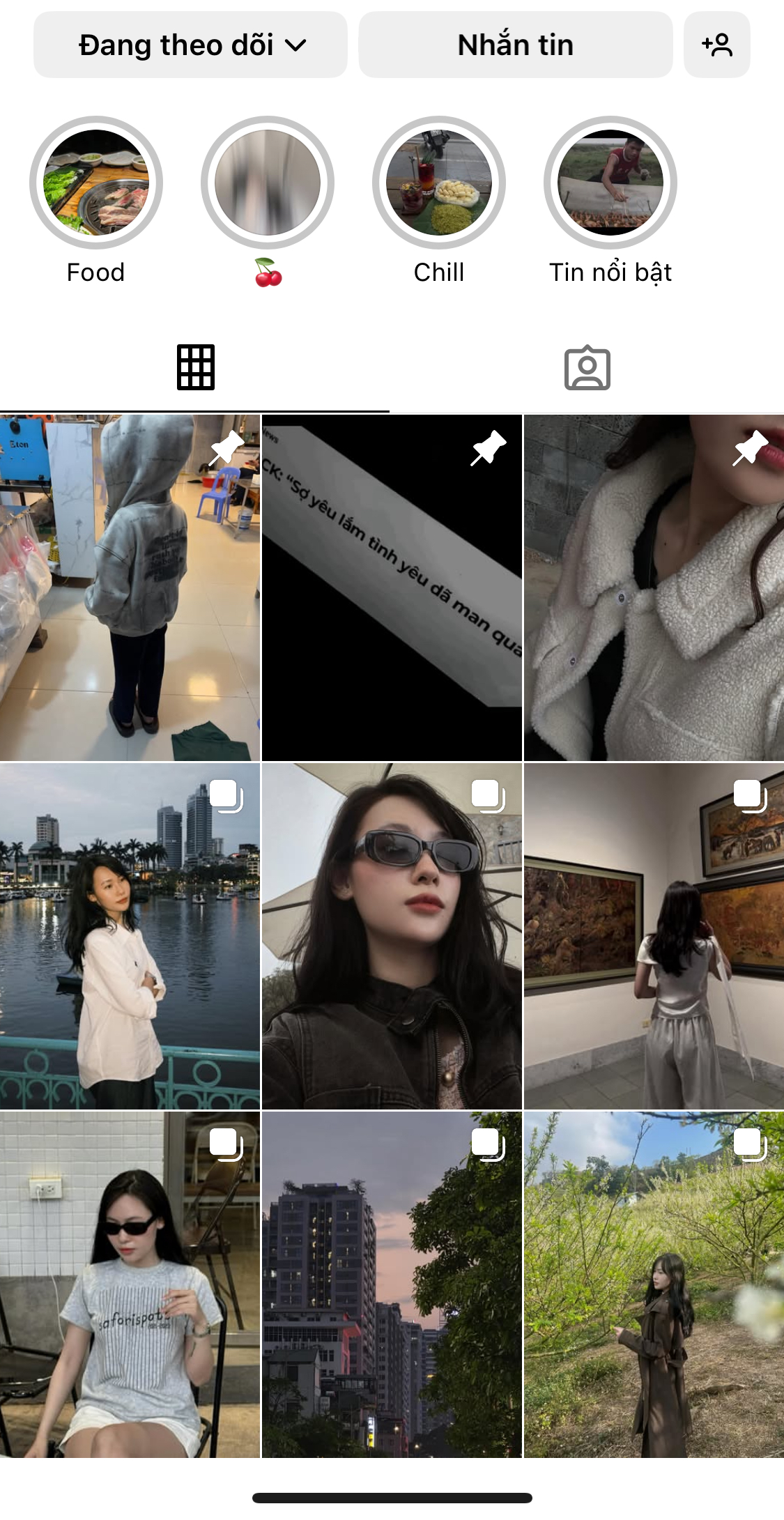View the cherry emoji highlight
The height and width of the screenshot is (1520, 784).
coord(268,183)
